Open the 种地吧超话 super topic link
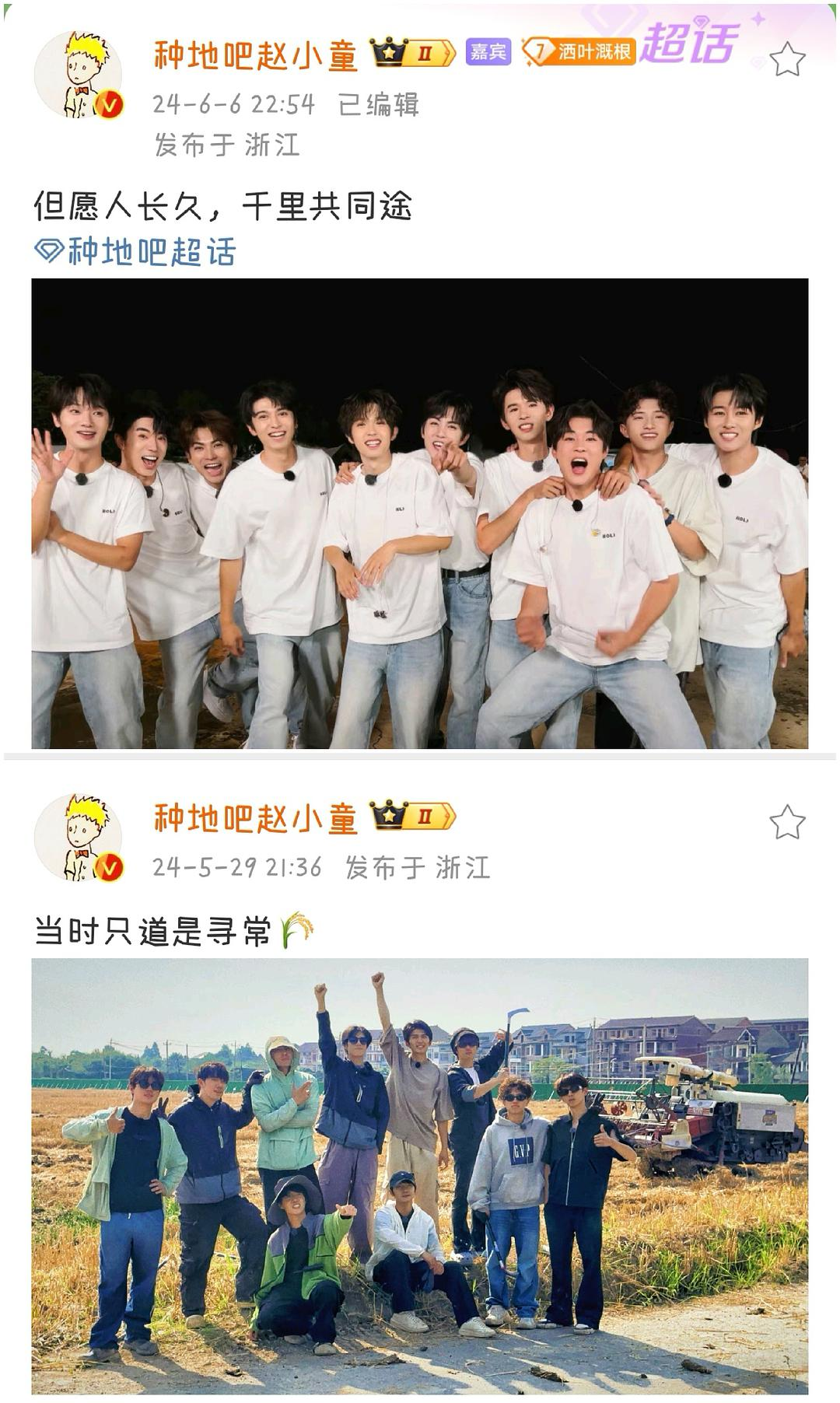The height and width of the screenshot is (1403, 840). click(x=136, y=252)
